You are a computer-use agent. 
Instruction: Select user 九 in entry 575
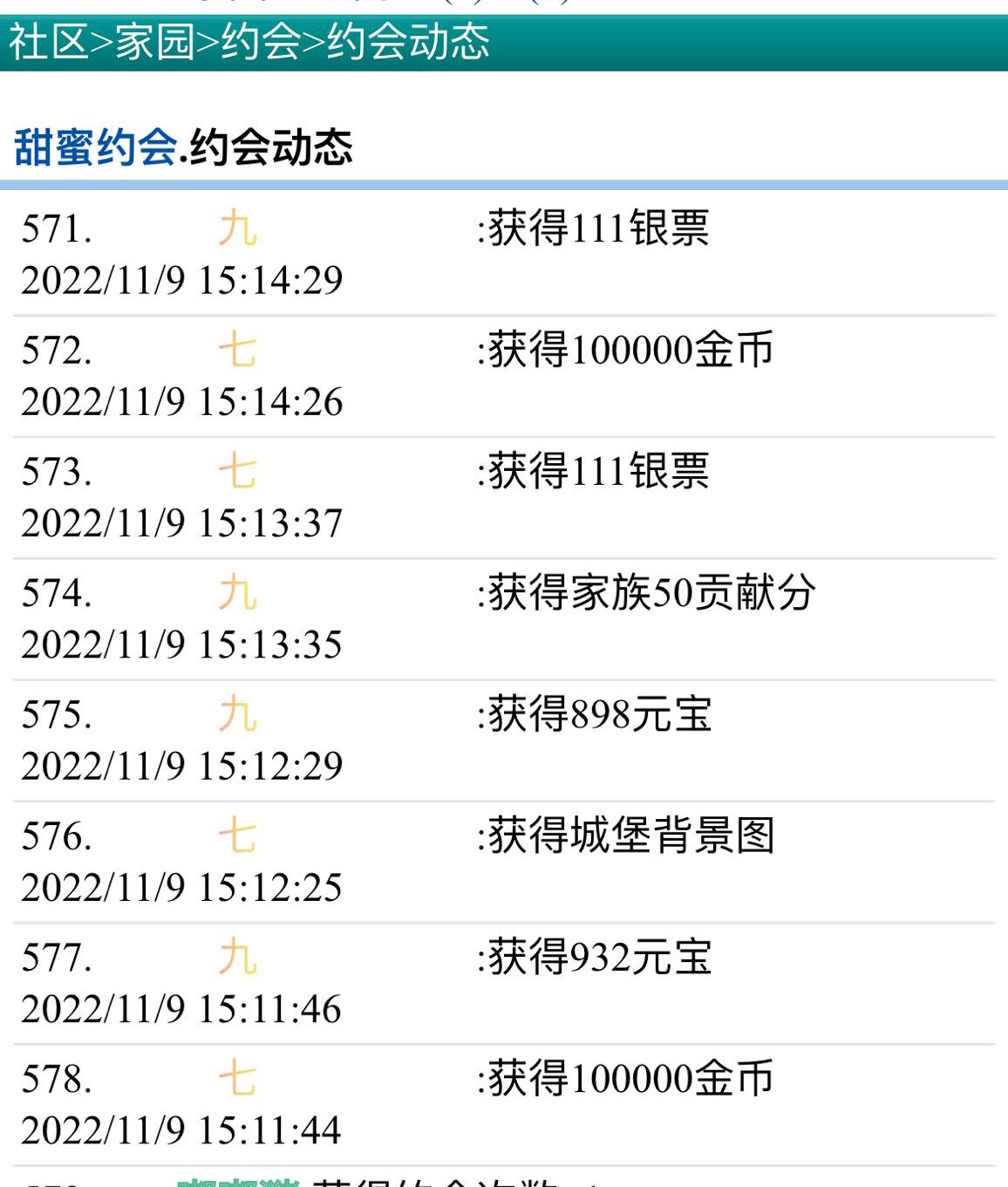[237, 714]
